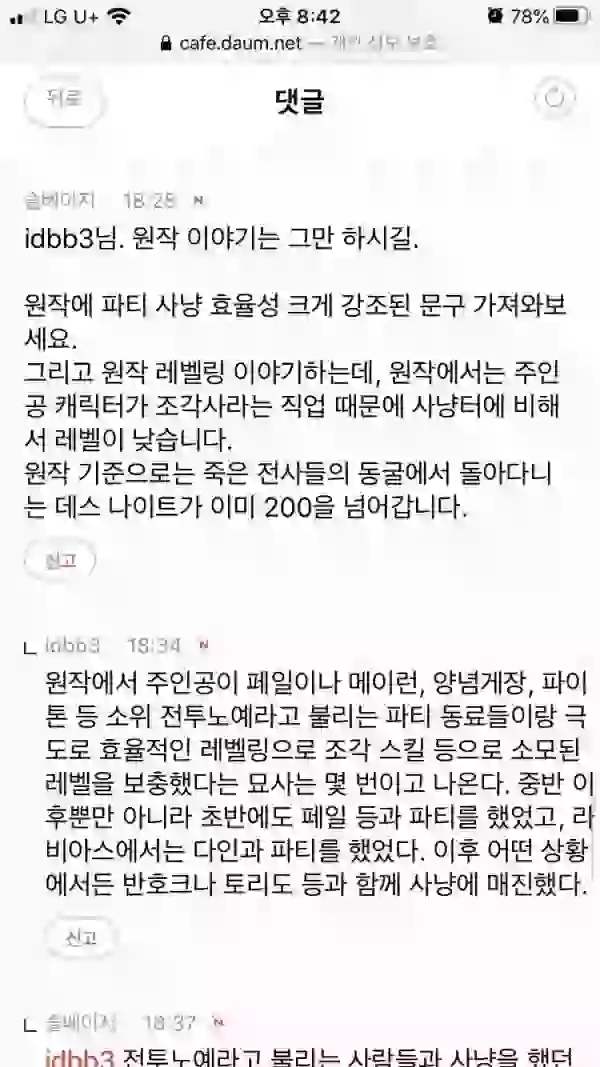Report the 18:28 comment via 신고
600x1067 pixels.
(60, 561)
